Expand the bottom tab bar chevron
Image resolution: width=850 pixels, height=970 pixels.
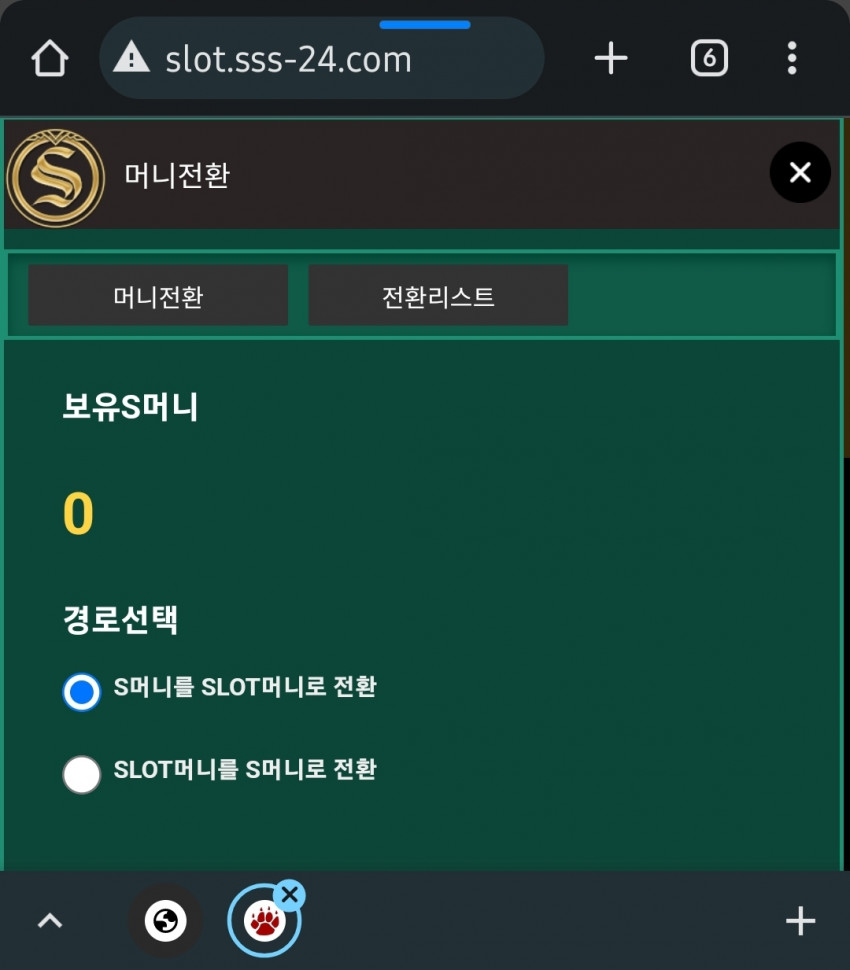click(50, 921)
